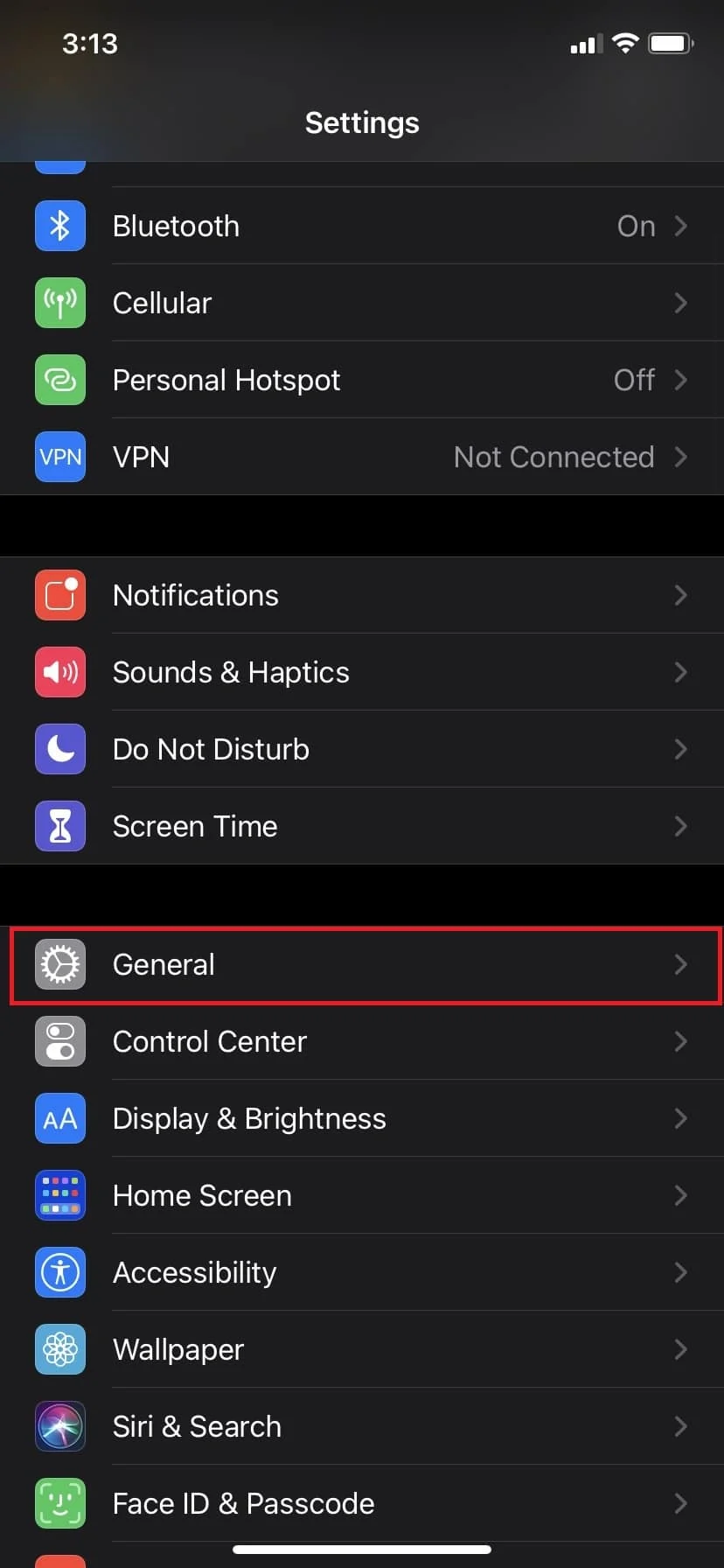Expand the Bluetooth row chevron
724x1568 pixels.
tap(681, 226)
